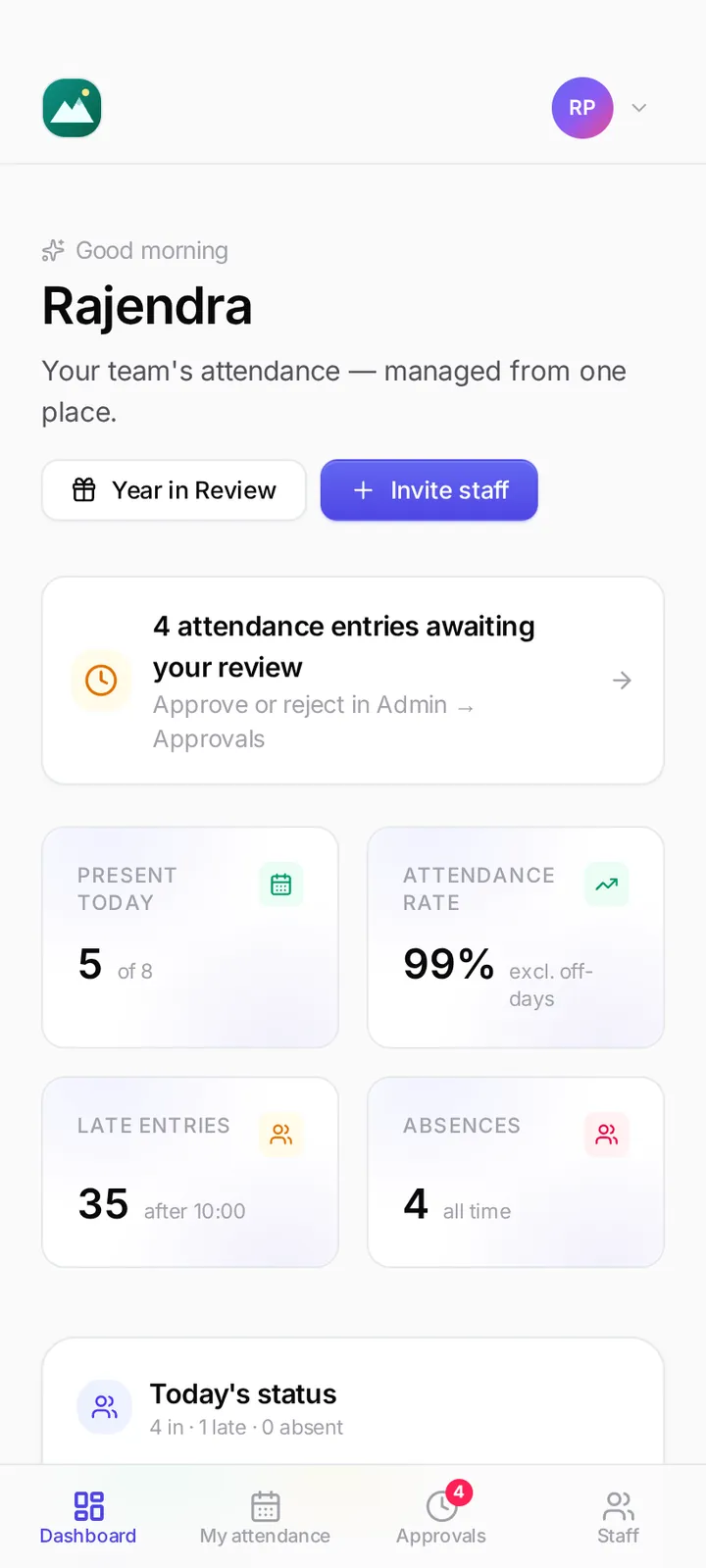Switch to My attendance tab
Screen dimensions: 706x1568
click(265, 1517)
